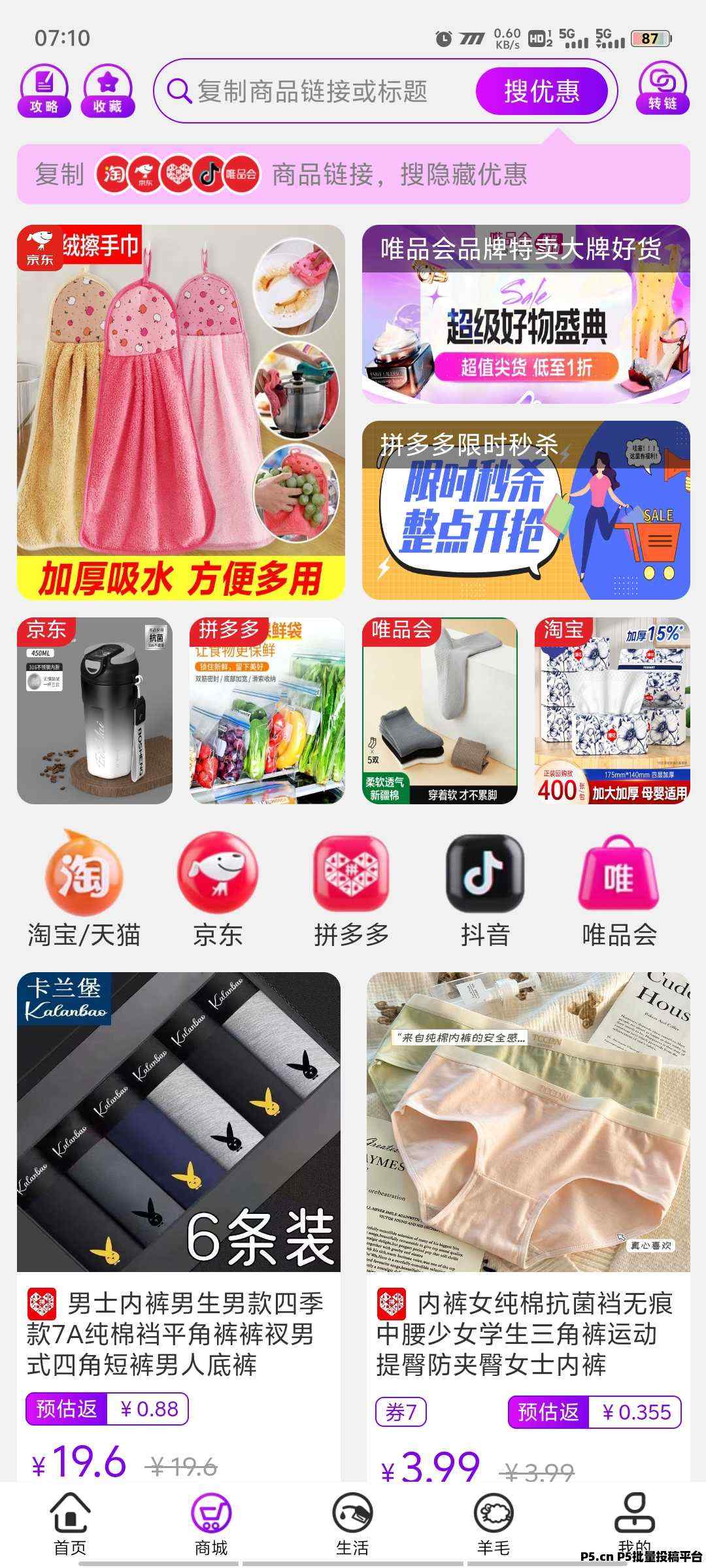Open the 收藏 favorites icon

tap(108, 91)
